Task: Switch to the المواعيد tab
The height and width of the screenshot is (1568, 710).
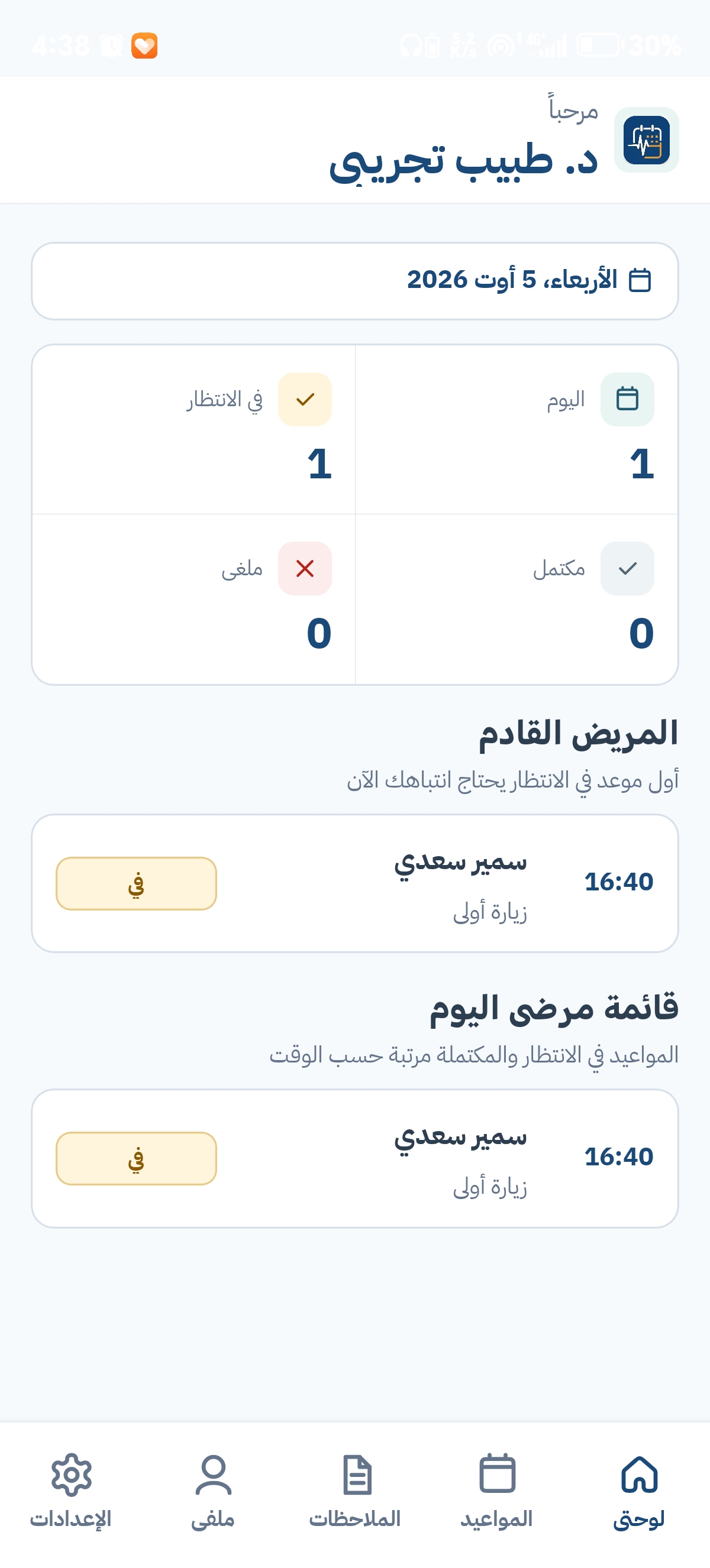Action: 497,1491
